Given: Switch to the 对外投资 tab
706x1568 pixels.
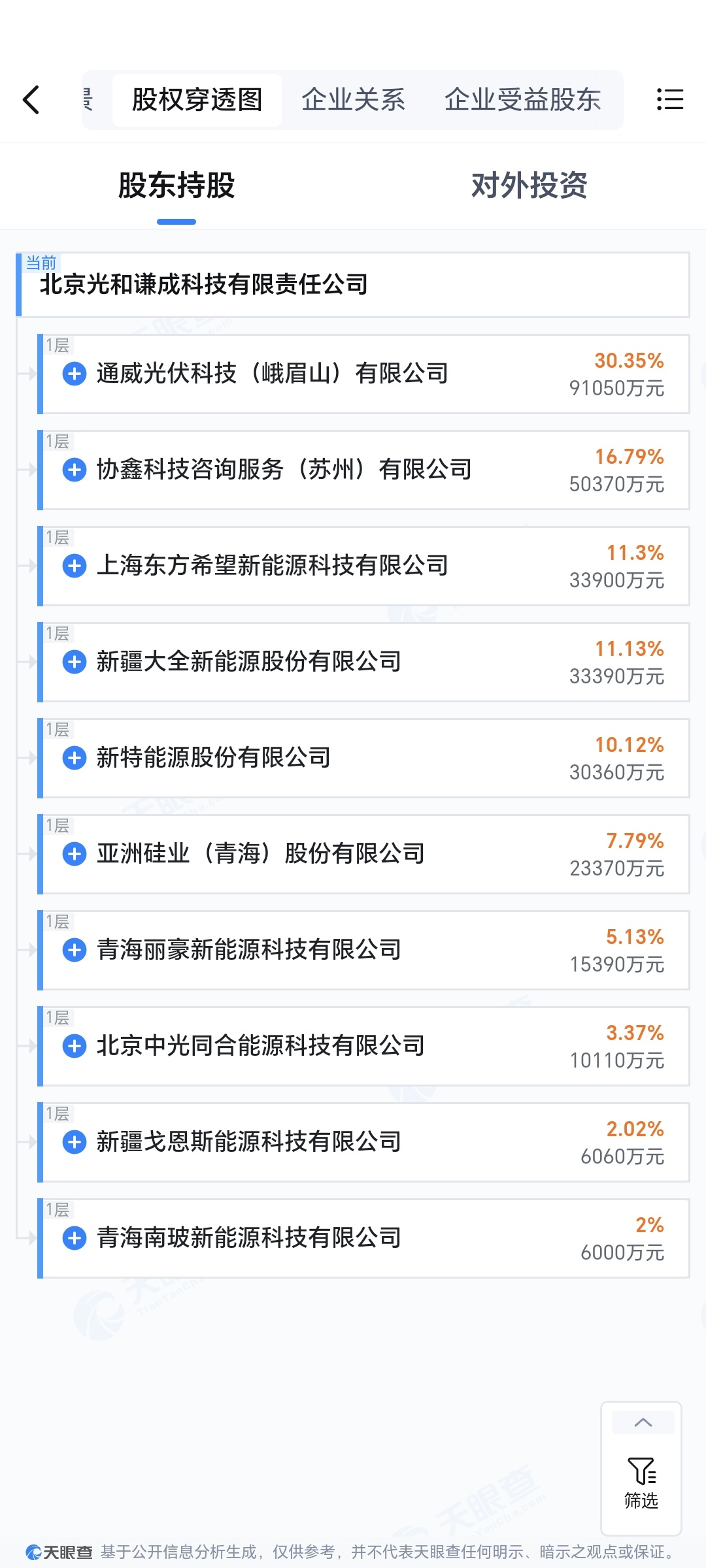Looking at the screenshot, I should (x=529, y=186).
